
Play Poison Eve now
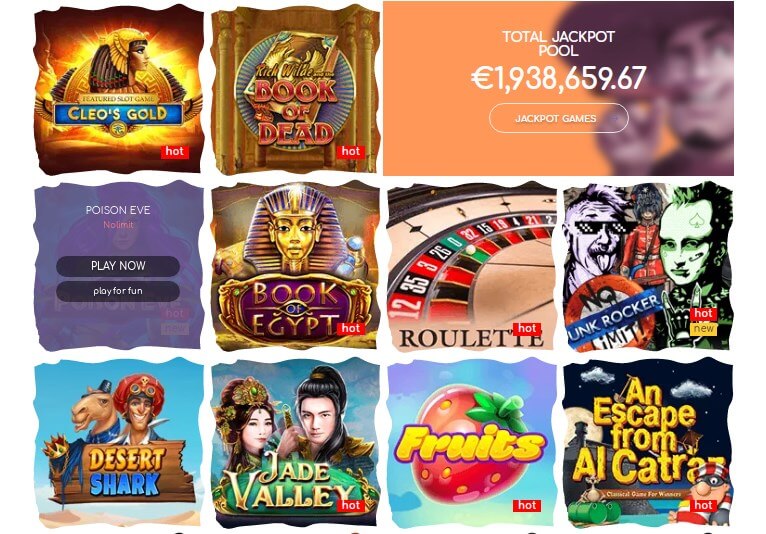click(118, 266)
